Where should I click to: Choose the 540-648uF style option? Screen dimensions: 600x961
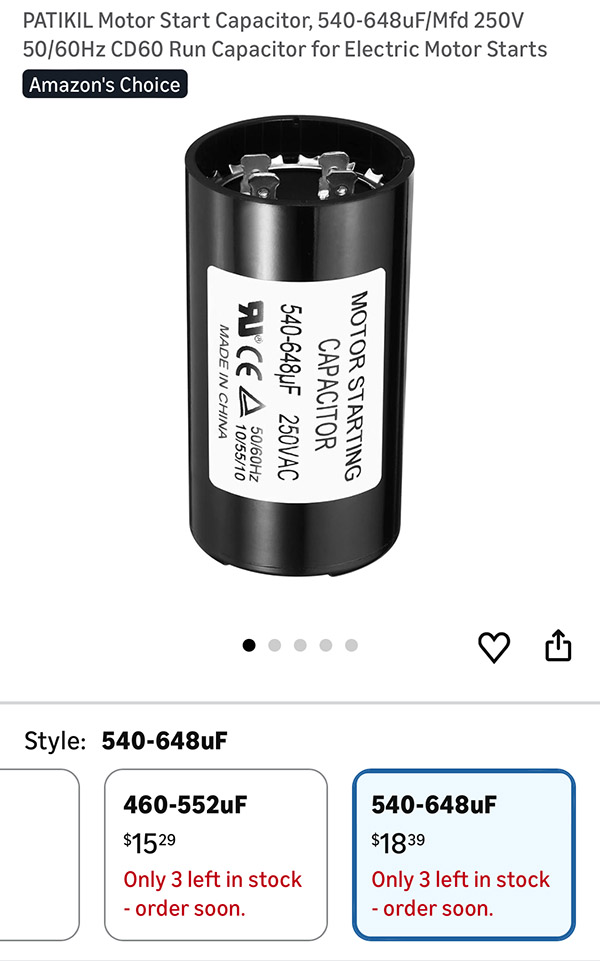(x=464, y=854)
